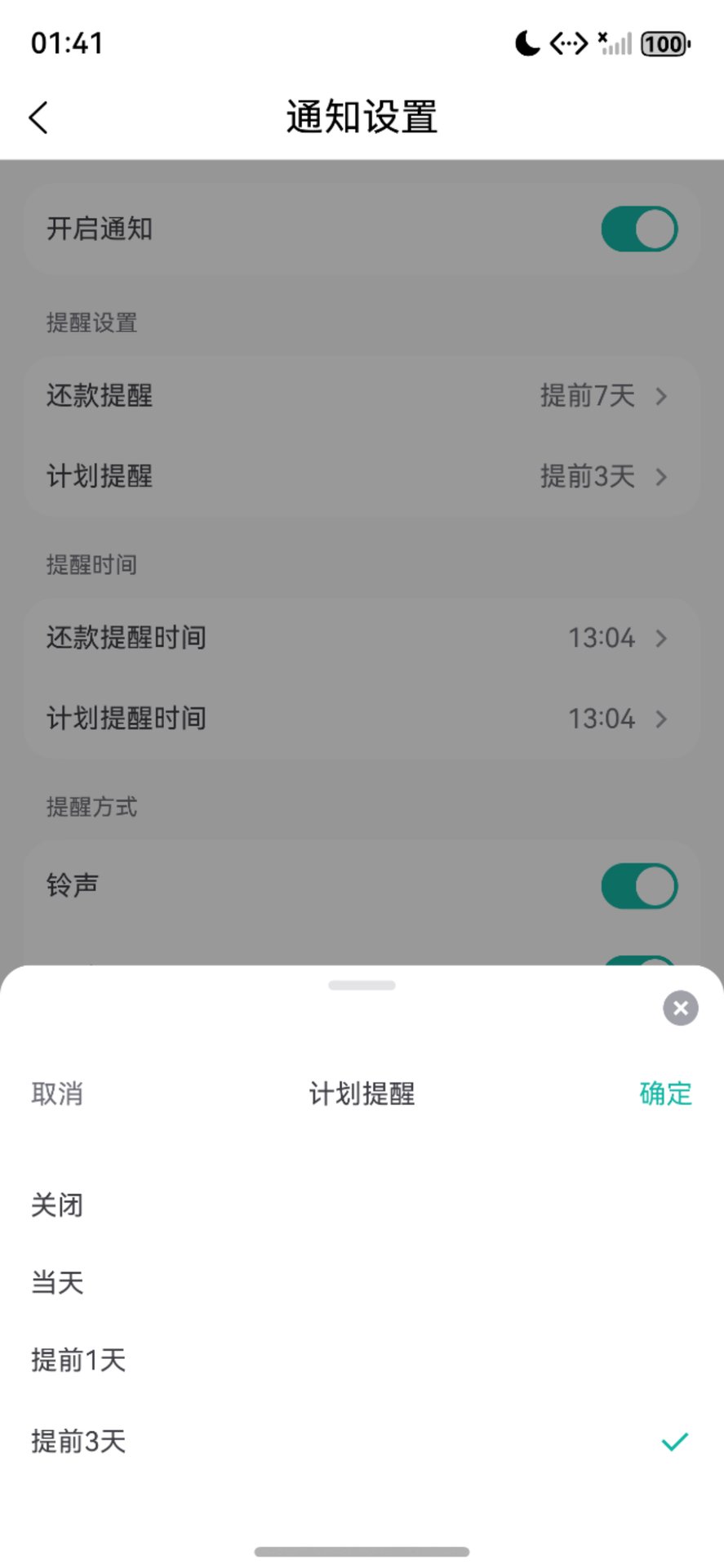Choose 提前3天 option
This screenshot has width=724, height=1568.
click(x=78, y=1441)
